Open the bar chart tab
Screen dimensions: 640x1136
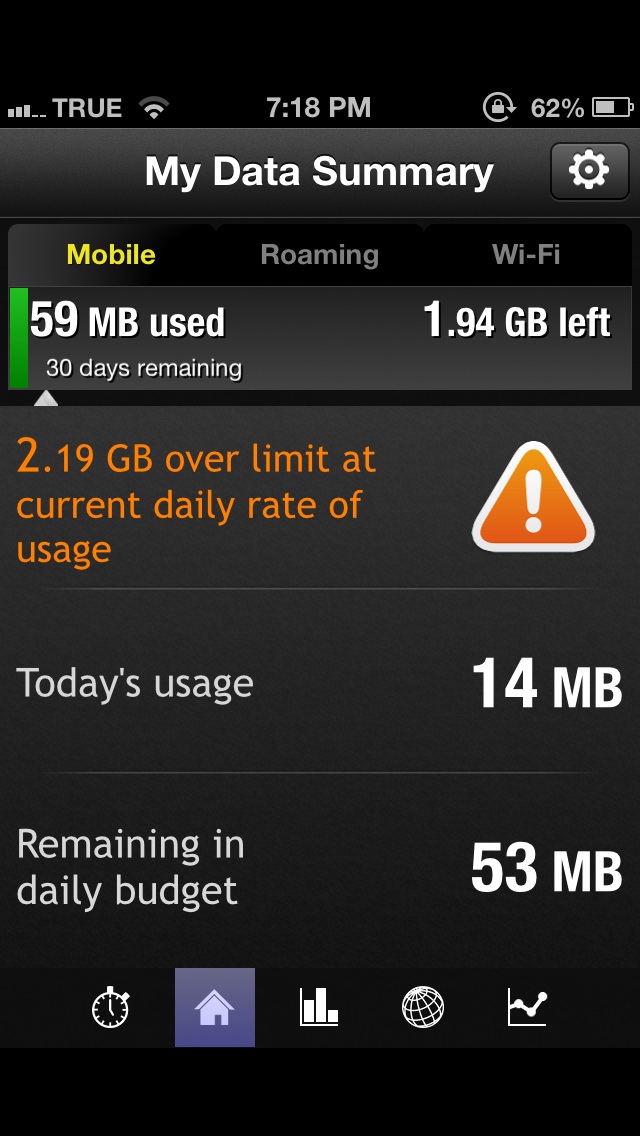coord(319,1007)
